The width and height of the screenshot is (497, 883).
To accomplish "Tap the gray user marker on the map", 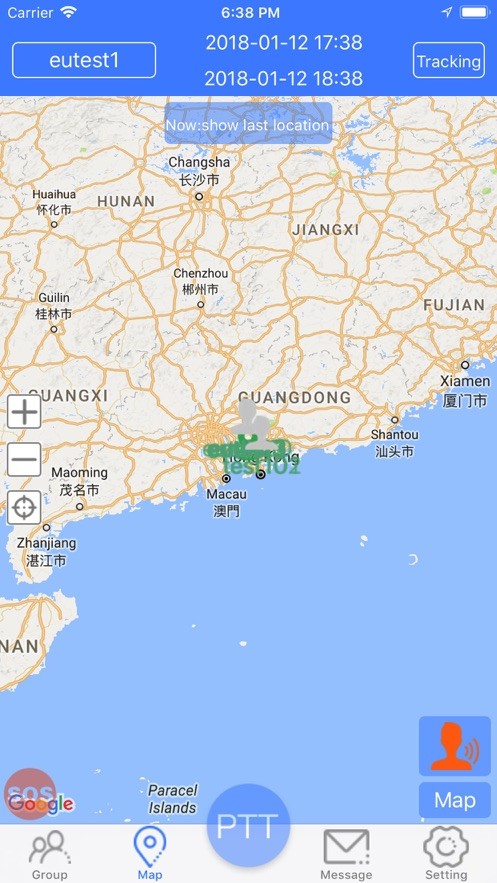I will [x=252, y=425].
